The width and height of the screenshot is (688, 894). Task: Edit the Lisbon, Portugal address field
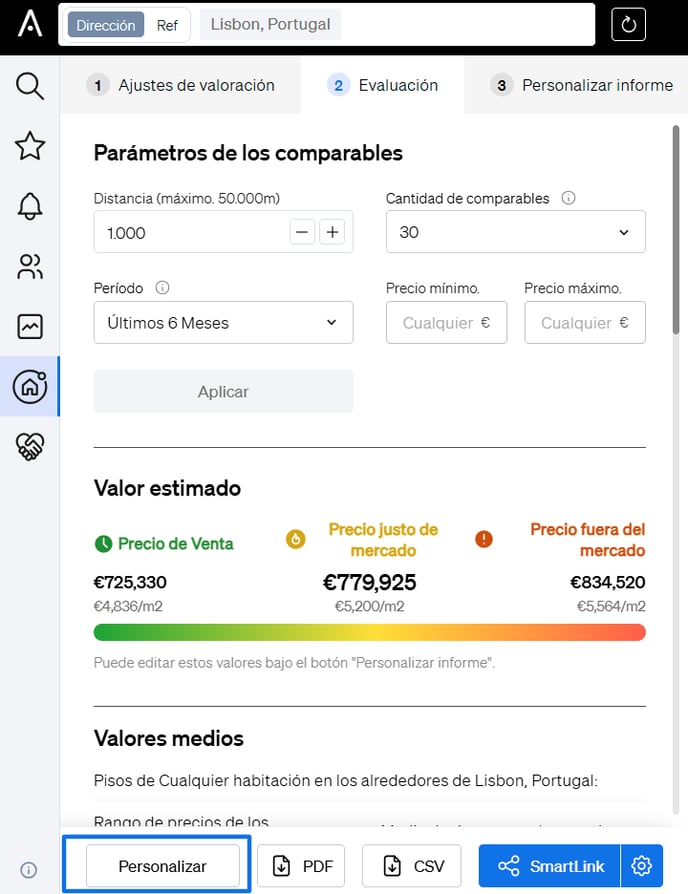coord(270,25)
